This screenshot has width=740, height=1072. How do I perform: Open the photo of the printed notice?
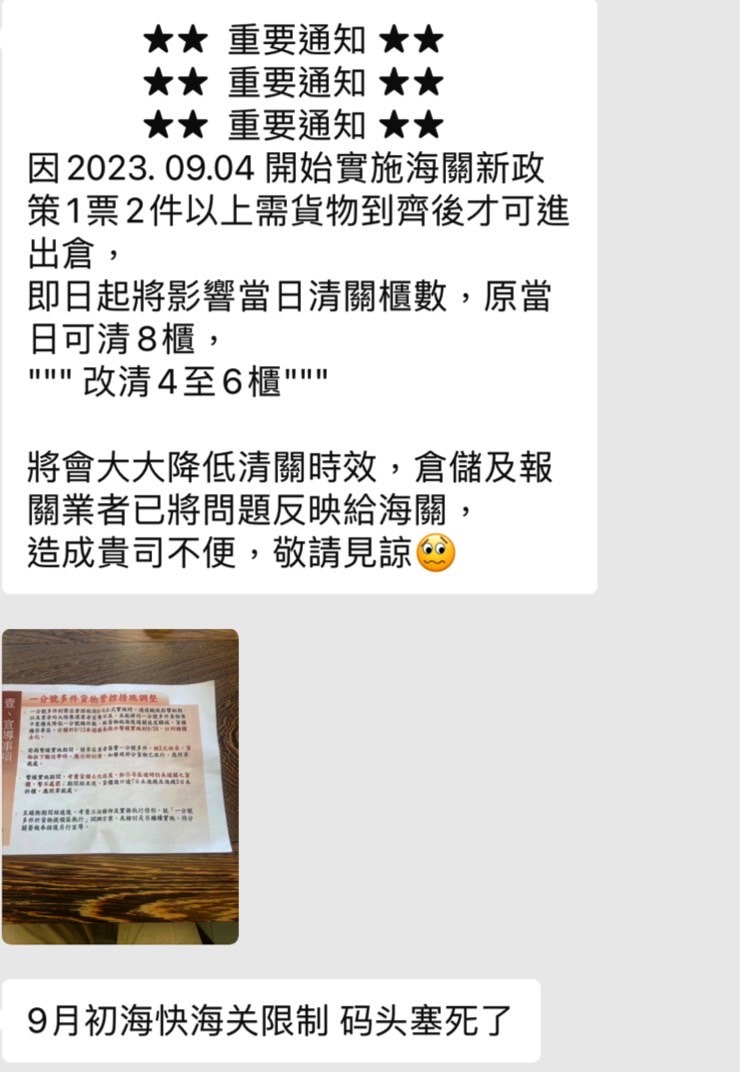[120, 786]
